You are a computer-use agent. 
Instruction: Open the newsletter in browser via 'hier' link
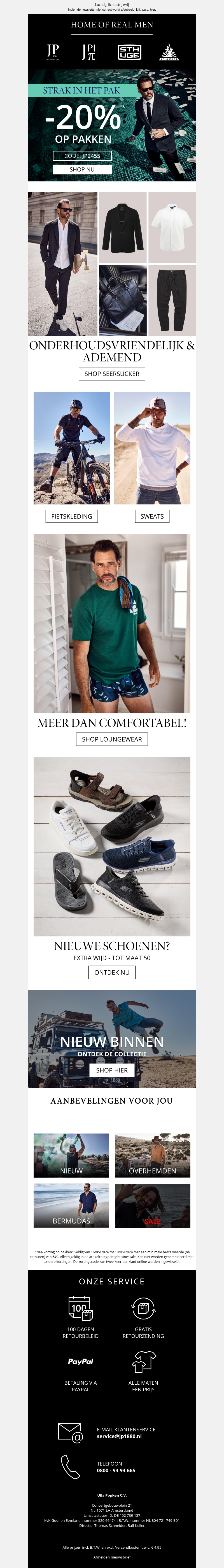[153, 10]
